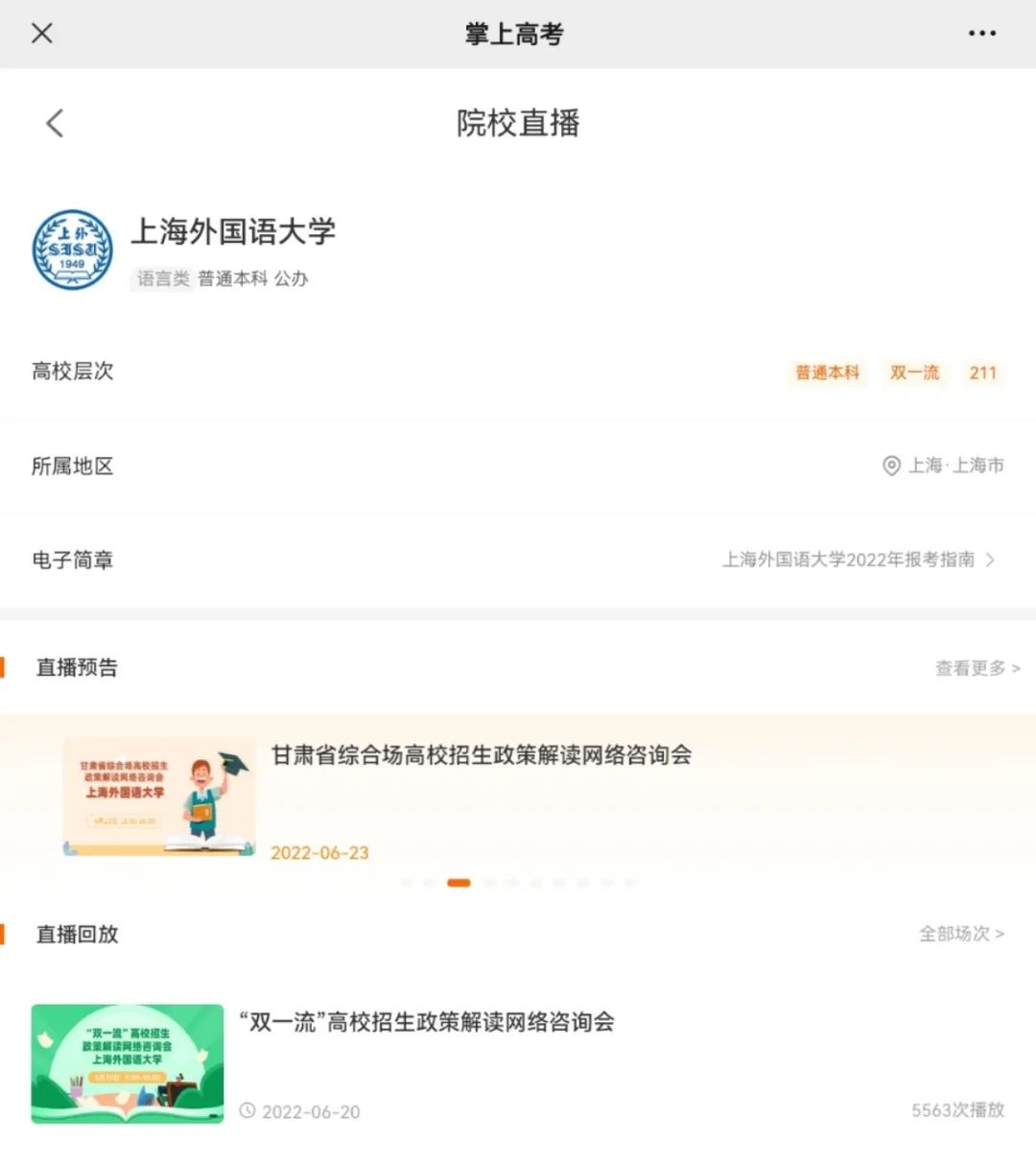
Task: Open 查看更多 next to 直播预告
Action: 972,668
